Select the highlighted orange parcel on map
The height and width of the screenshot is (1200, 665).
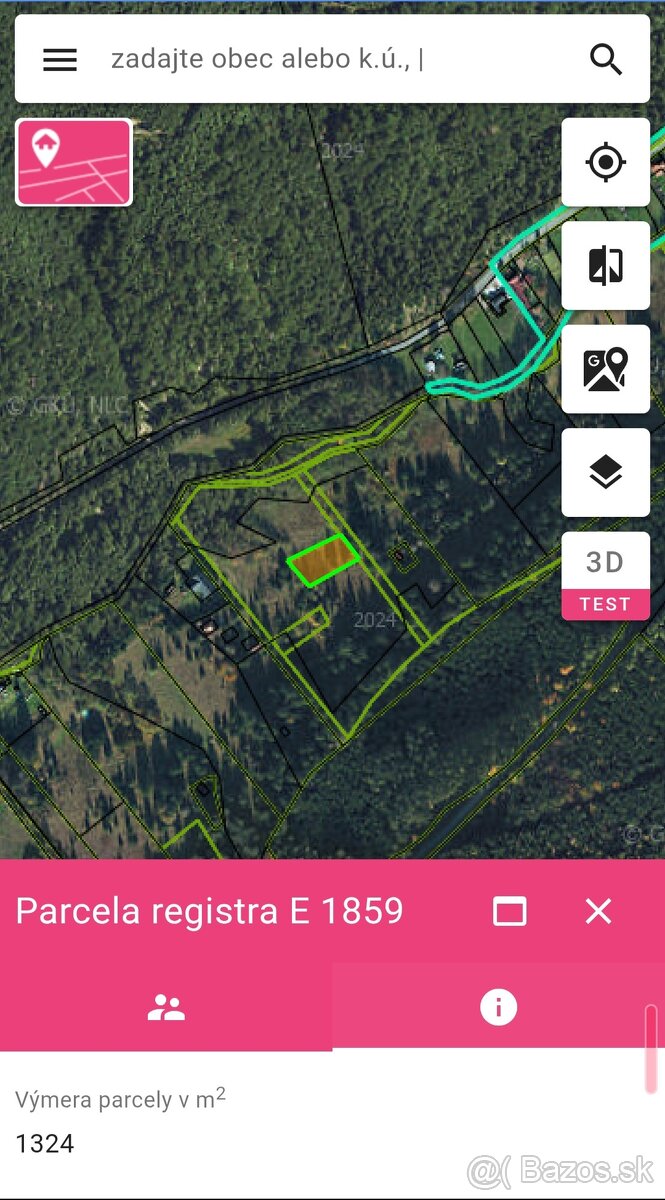coord(323,560)
